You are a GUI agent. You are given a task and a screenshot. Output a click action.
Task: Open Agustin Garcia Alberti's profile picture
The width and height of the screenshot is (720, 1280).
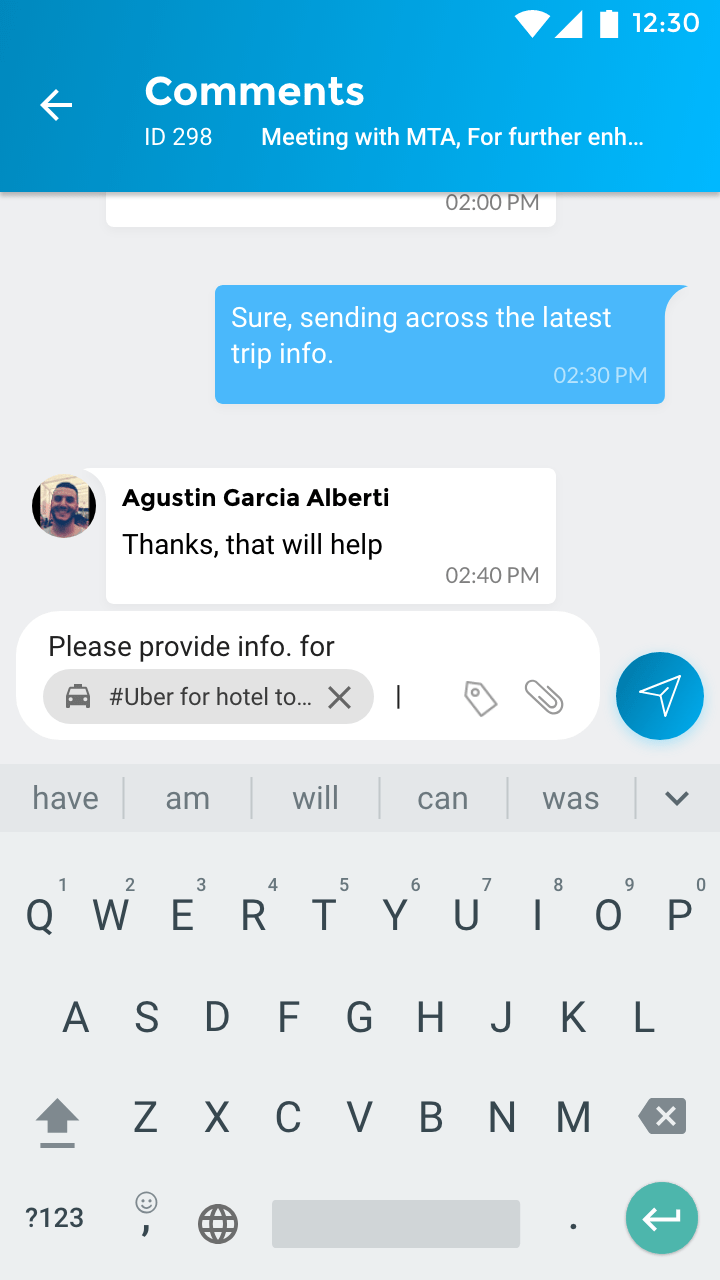[64, 506]
